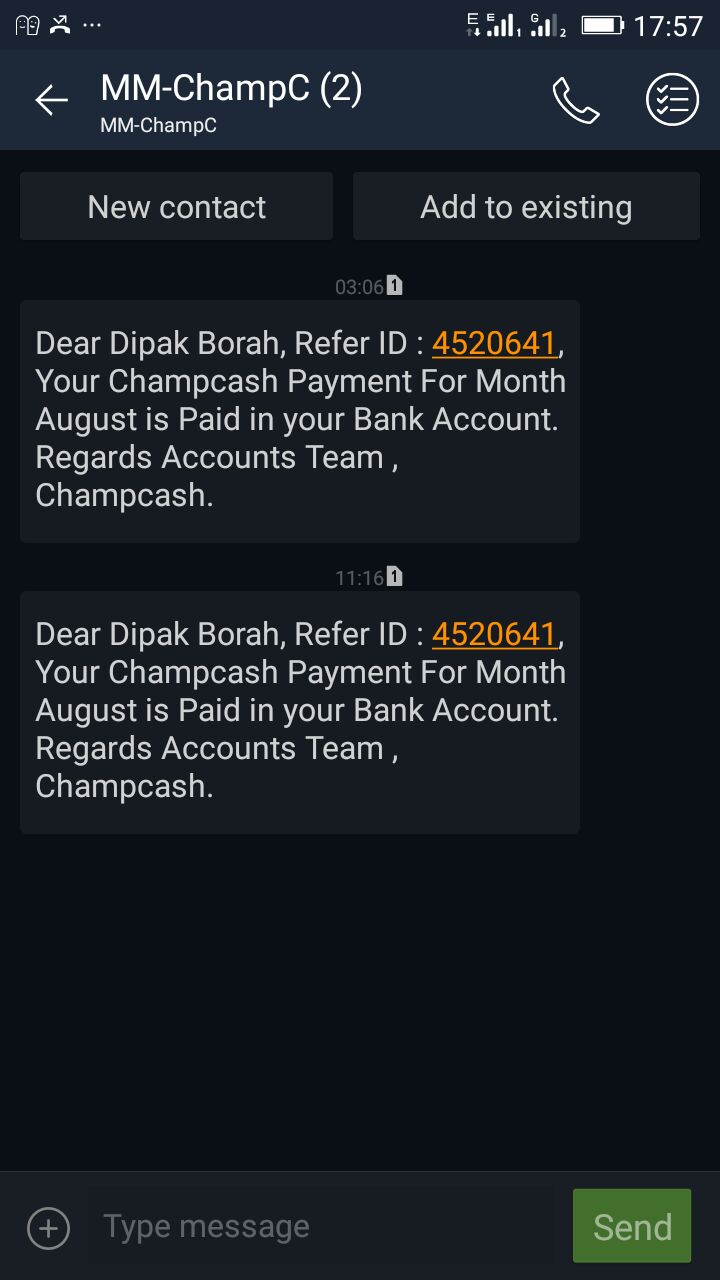
Task: Choose Add to existing contact
Action: point(526,207)
